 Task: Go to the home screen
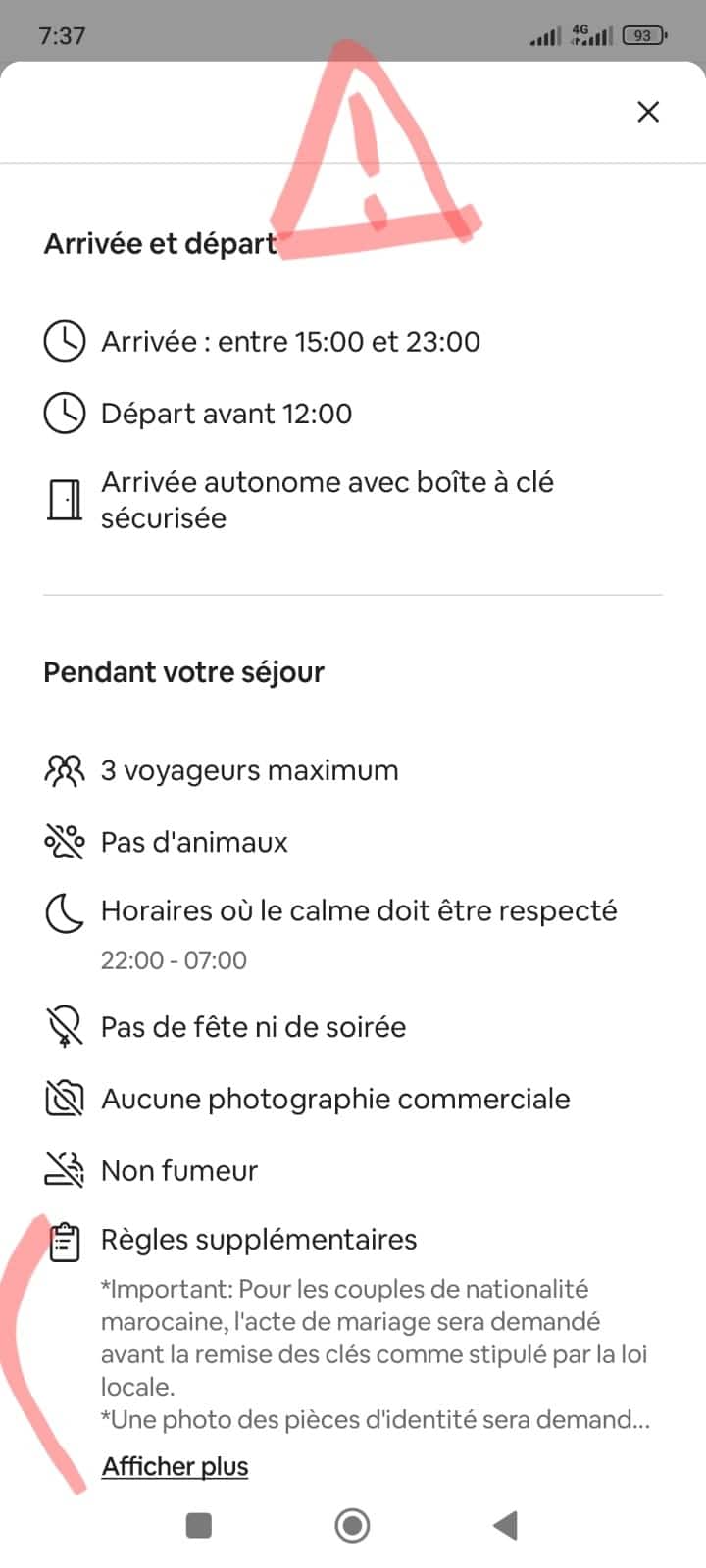coord(352,1525)
